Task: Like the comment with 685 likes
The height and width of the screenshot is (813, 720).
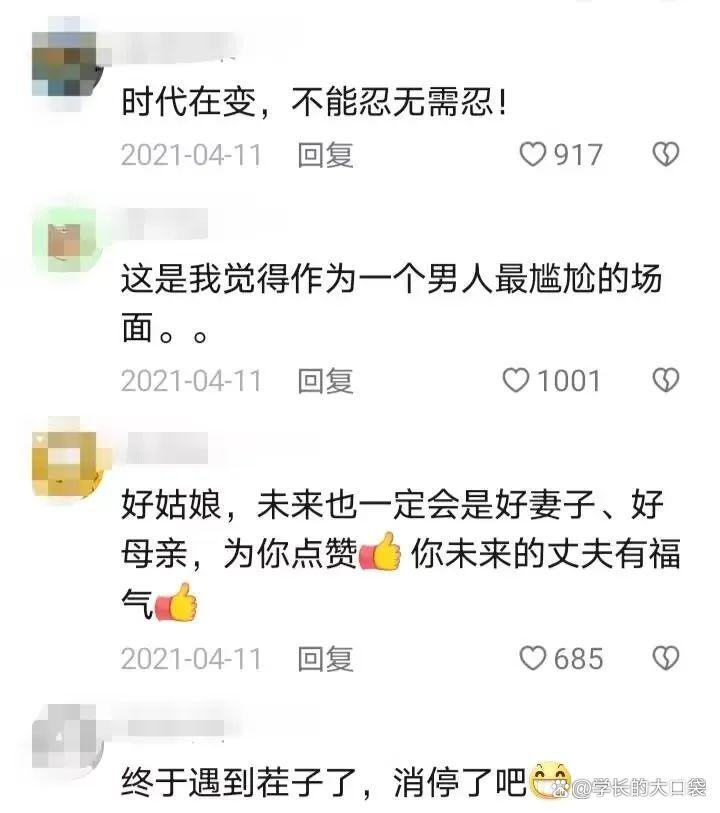Action: [x=535, y=658]
